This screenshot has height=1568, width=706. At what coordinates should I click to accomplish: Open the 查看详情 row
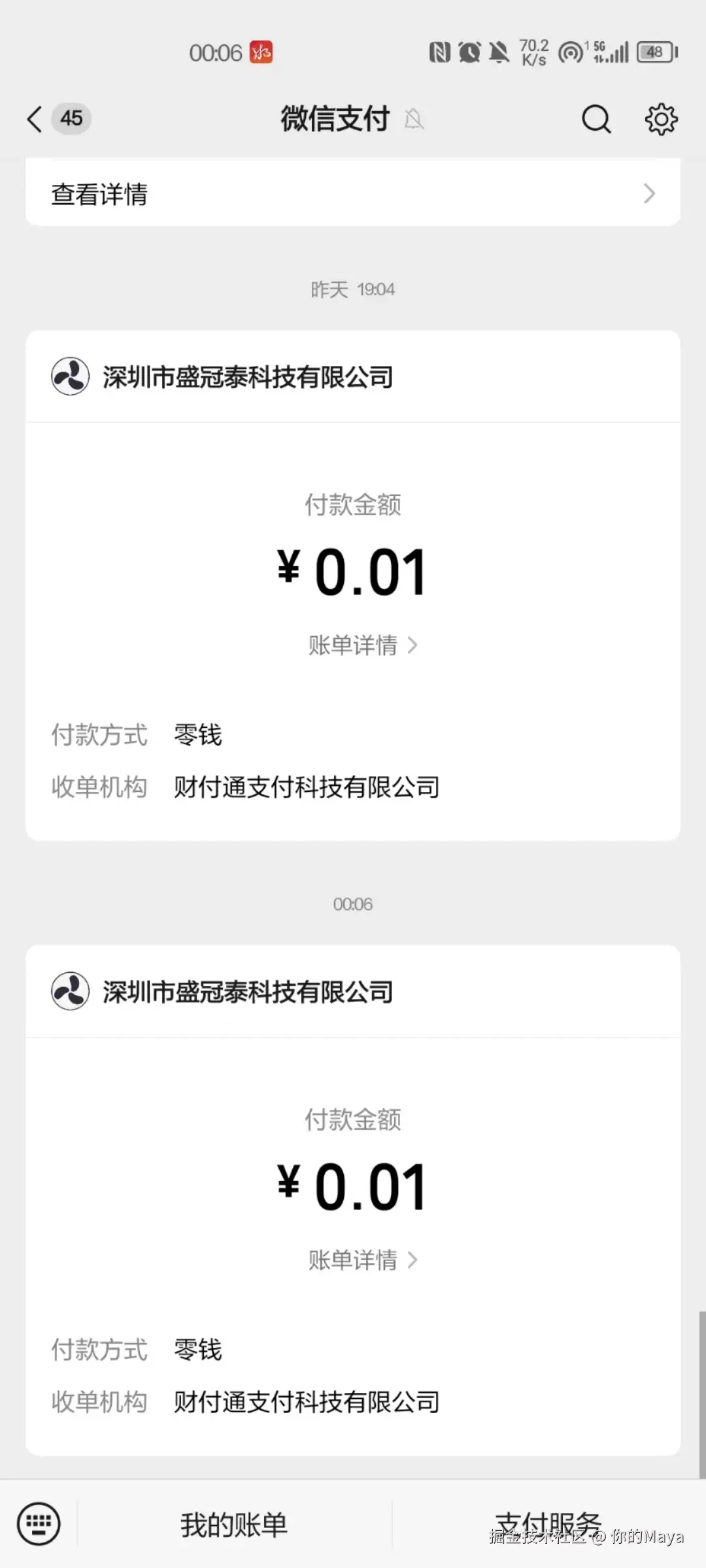pyautogui.click(x=353, y=194)
